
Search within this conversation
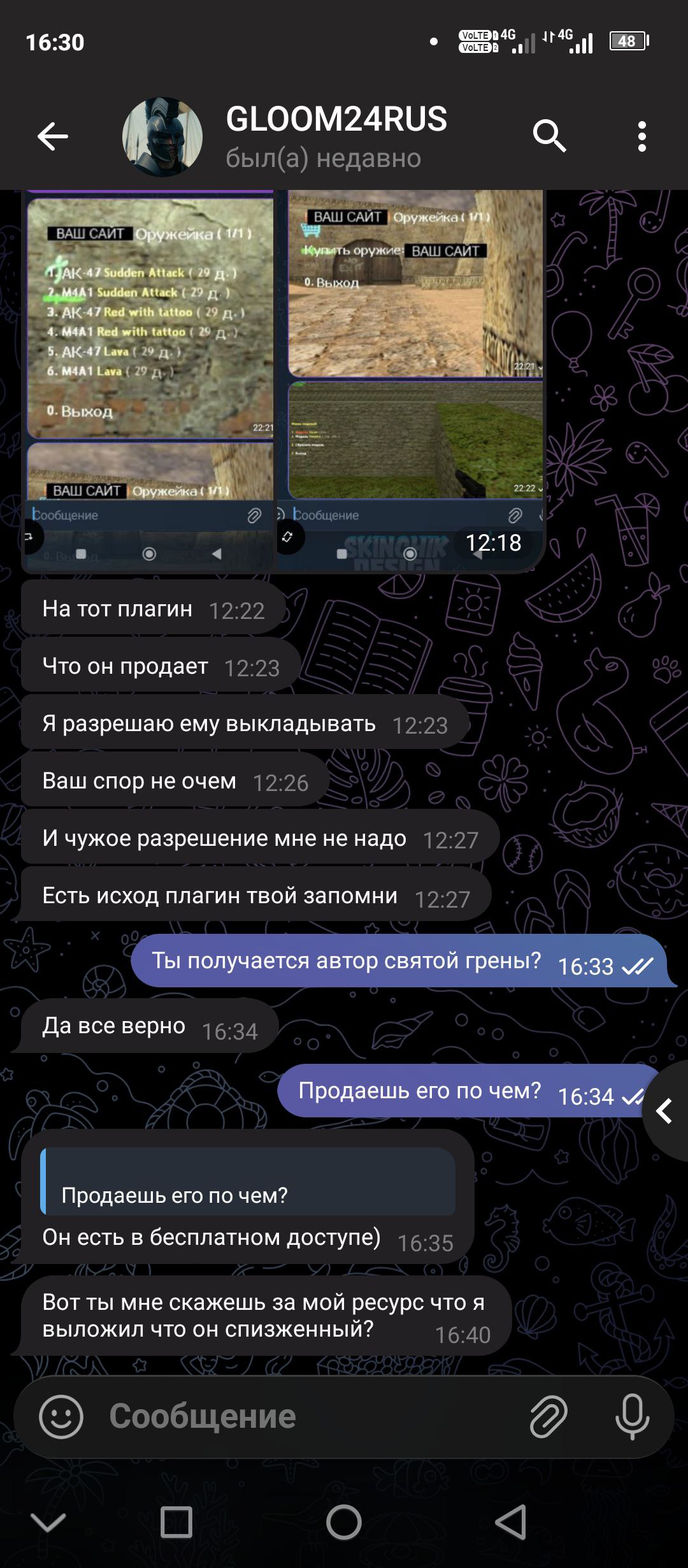(549, 136)
